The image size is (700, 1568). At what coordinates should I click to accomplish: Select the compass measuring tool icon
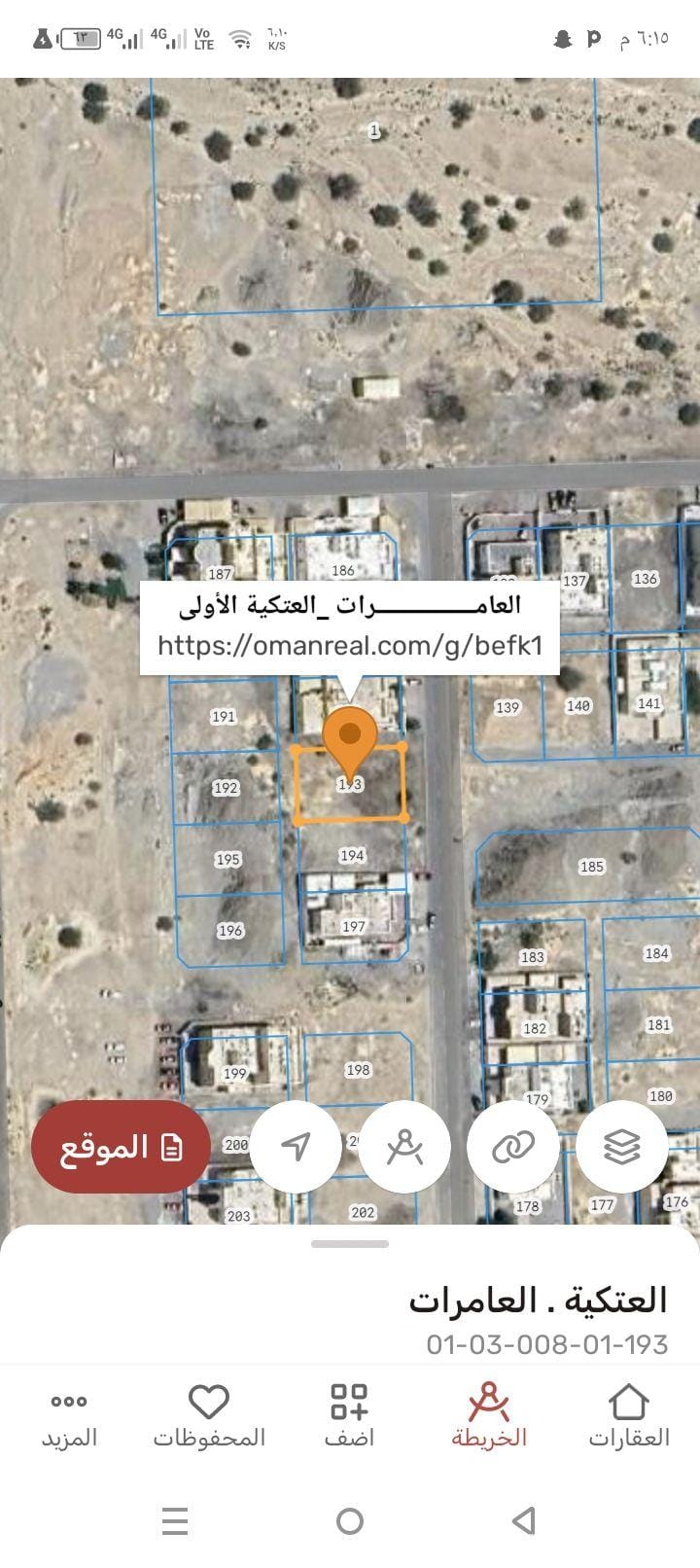pyautogui.click(x=404, y=1146)
